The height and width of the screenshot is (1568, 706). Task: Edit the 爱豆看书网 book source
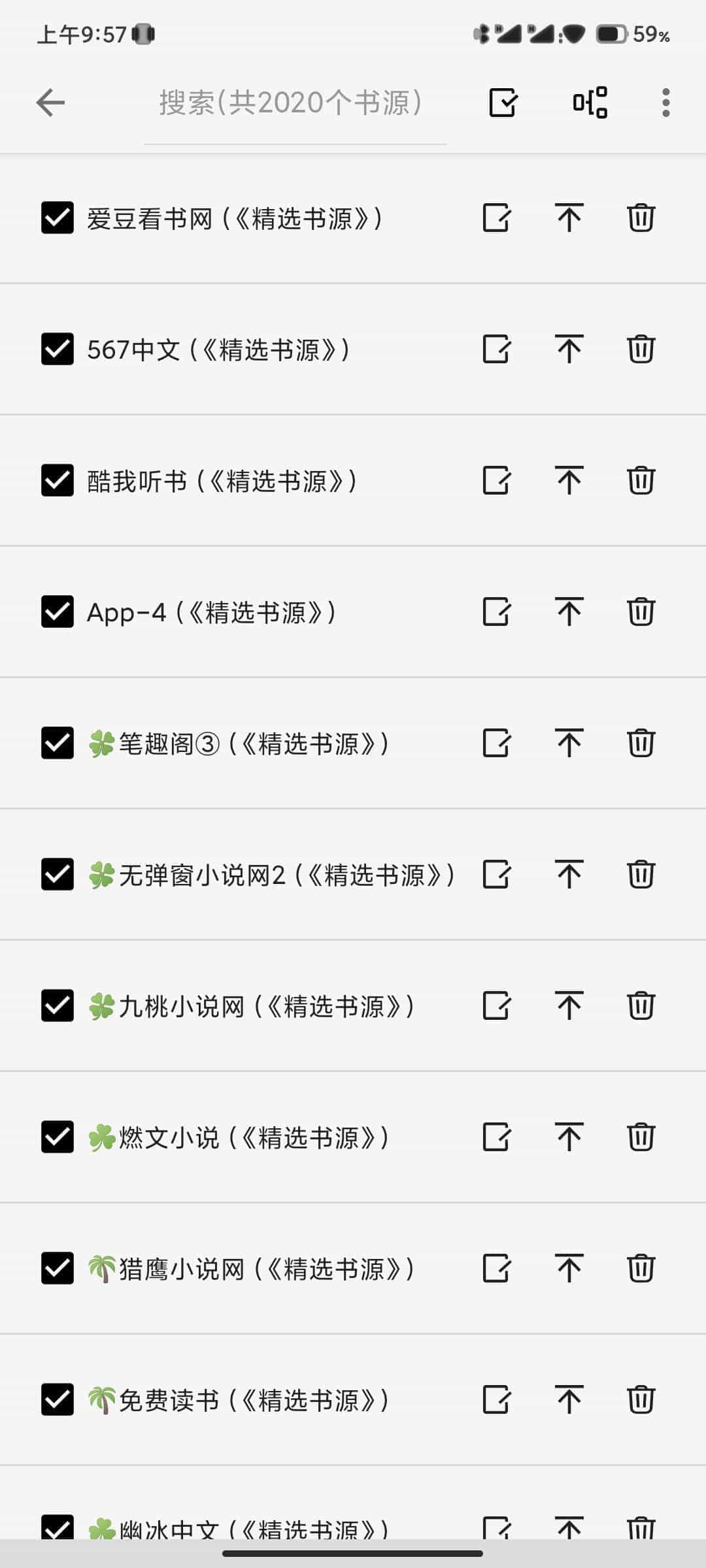pos(496,218)
